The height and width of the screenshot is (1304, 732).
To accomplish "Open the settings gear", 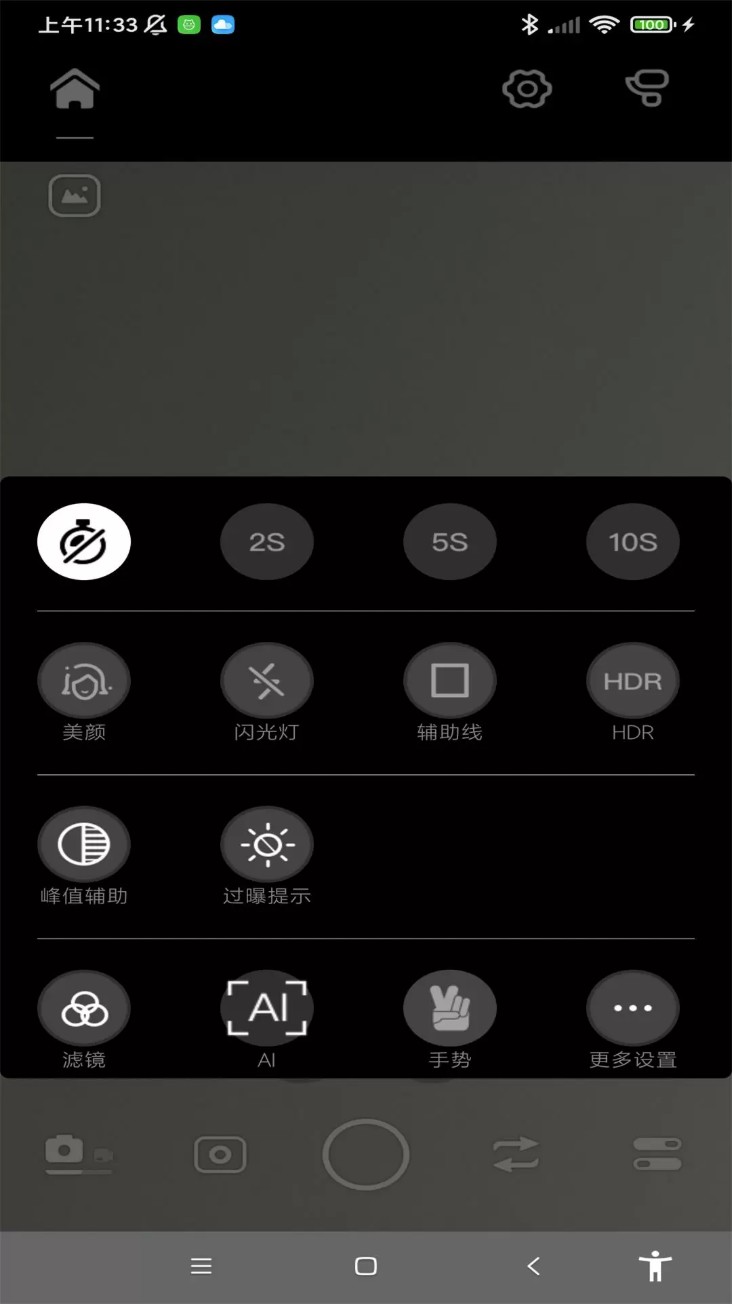I will (527, 89).
